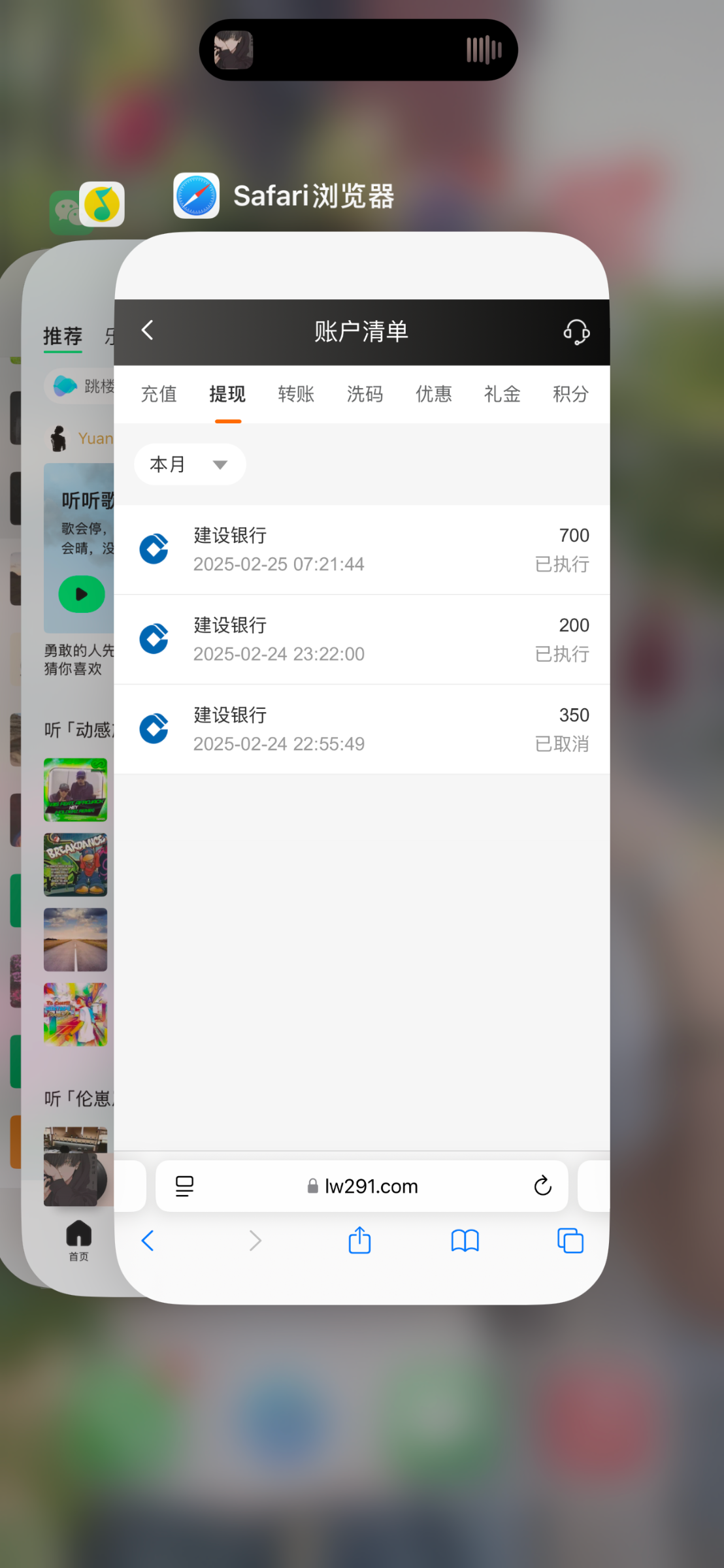Viewport: 724px width, 1568px height.
Task: Switch to the 转账 tab
Action: point(296,394)
